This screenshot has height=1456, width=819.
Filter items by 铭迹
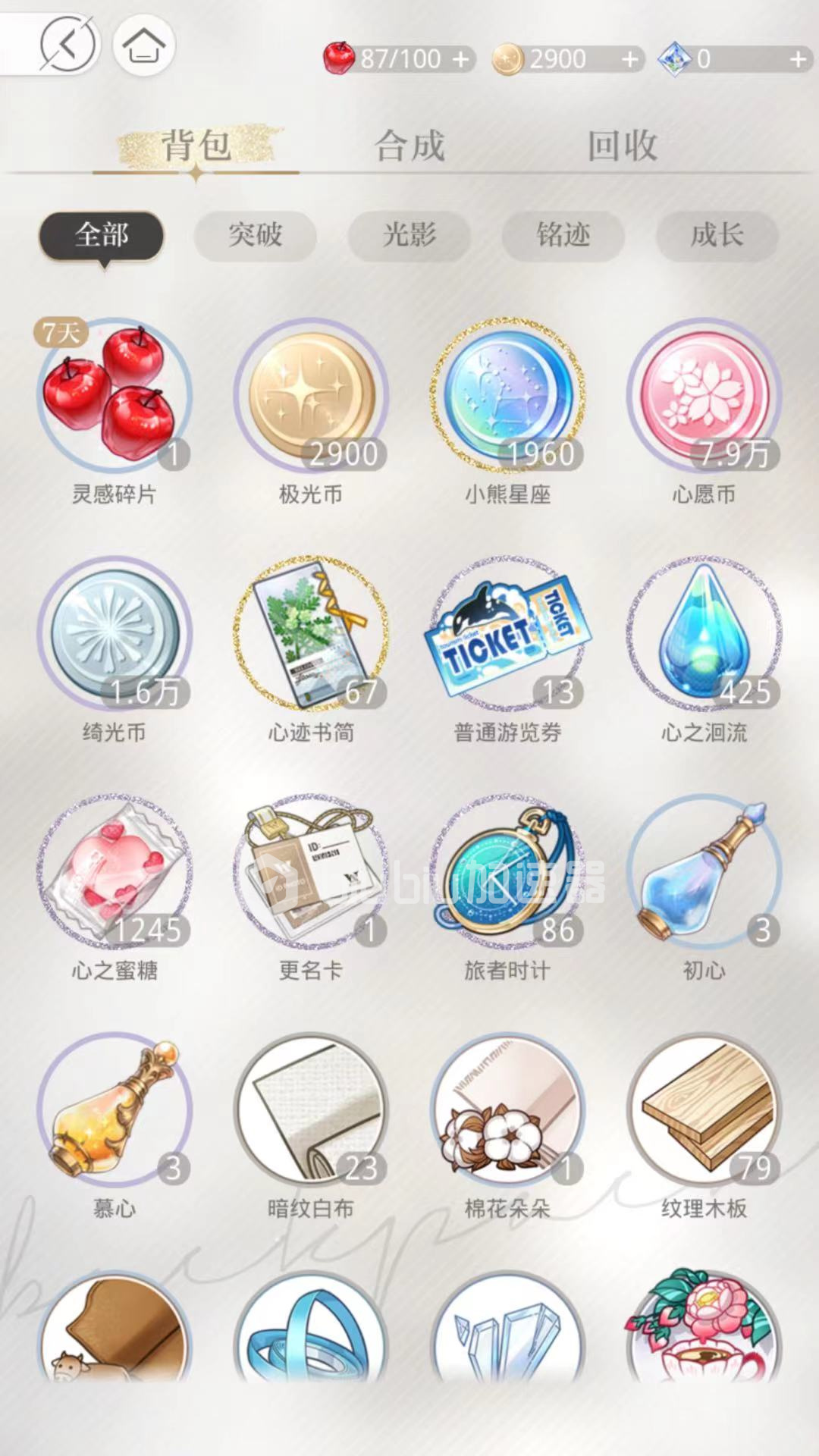563,235
